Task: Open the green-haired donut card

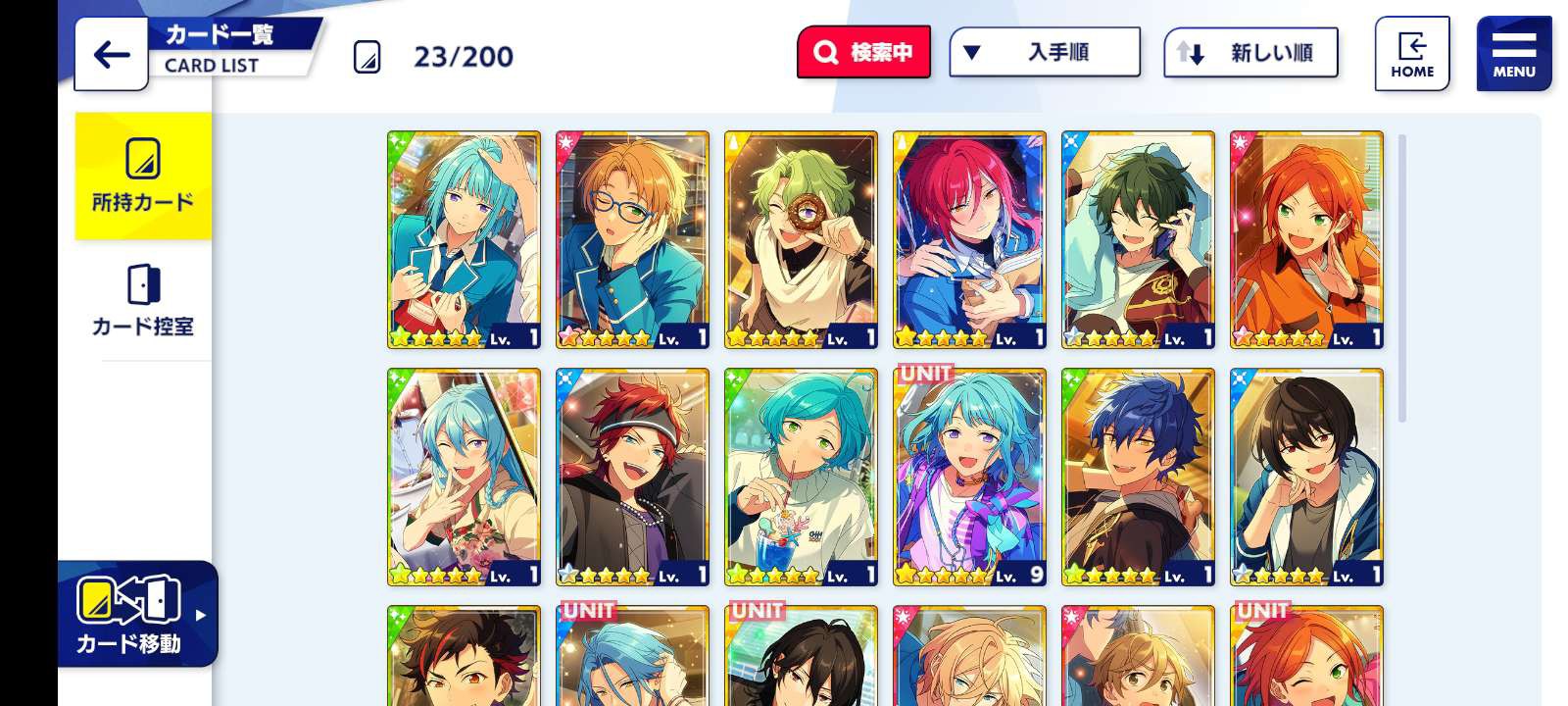Action: (801, 239)
